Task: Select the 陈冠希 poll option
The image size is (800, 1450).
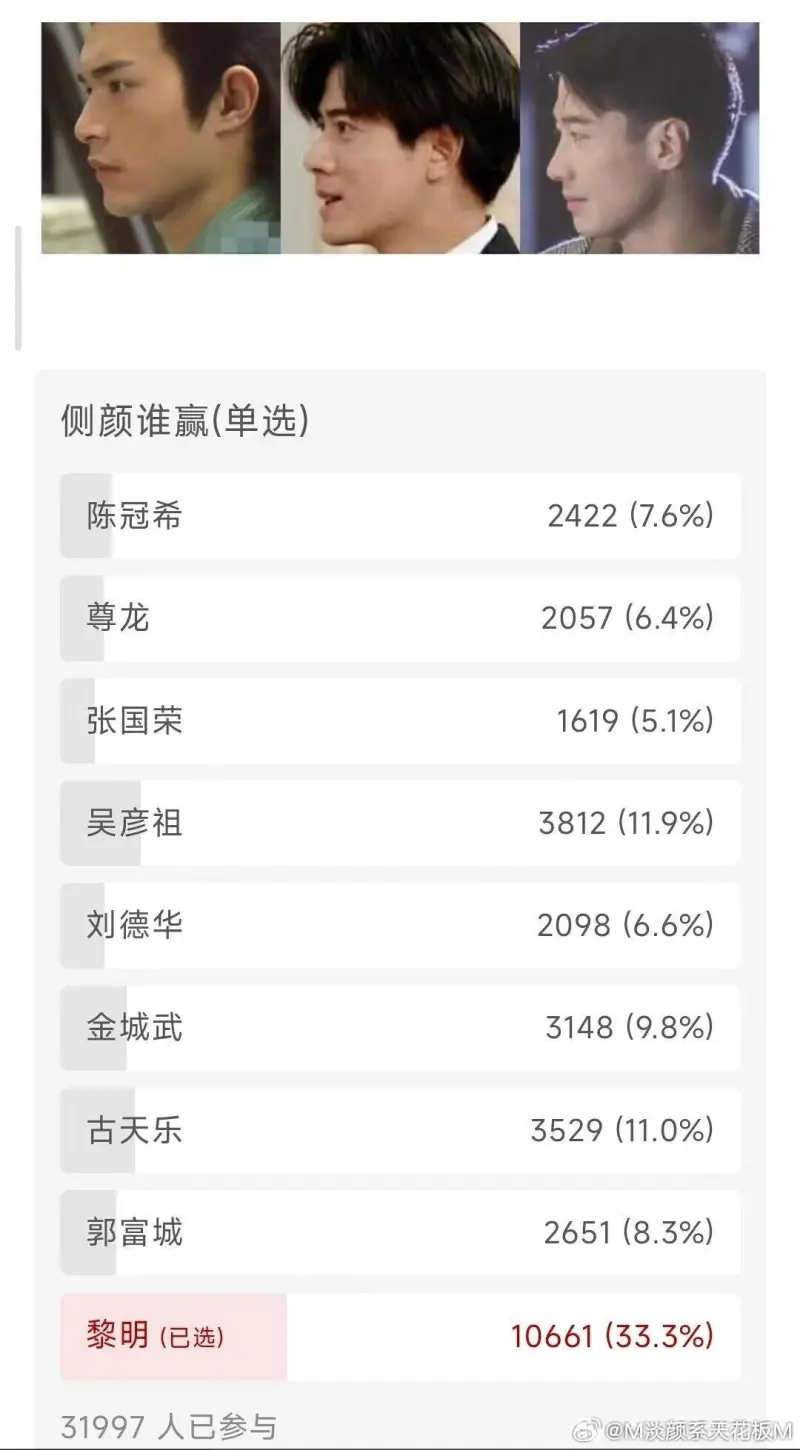Action: point(400,516)
